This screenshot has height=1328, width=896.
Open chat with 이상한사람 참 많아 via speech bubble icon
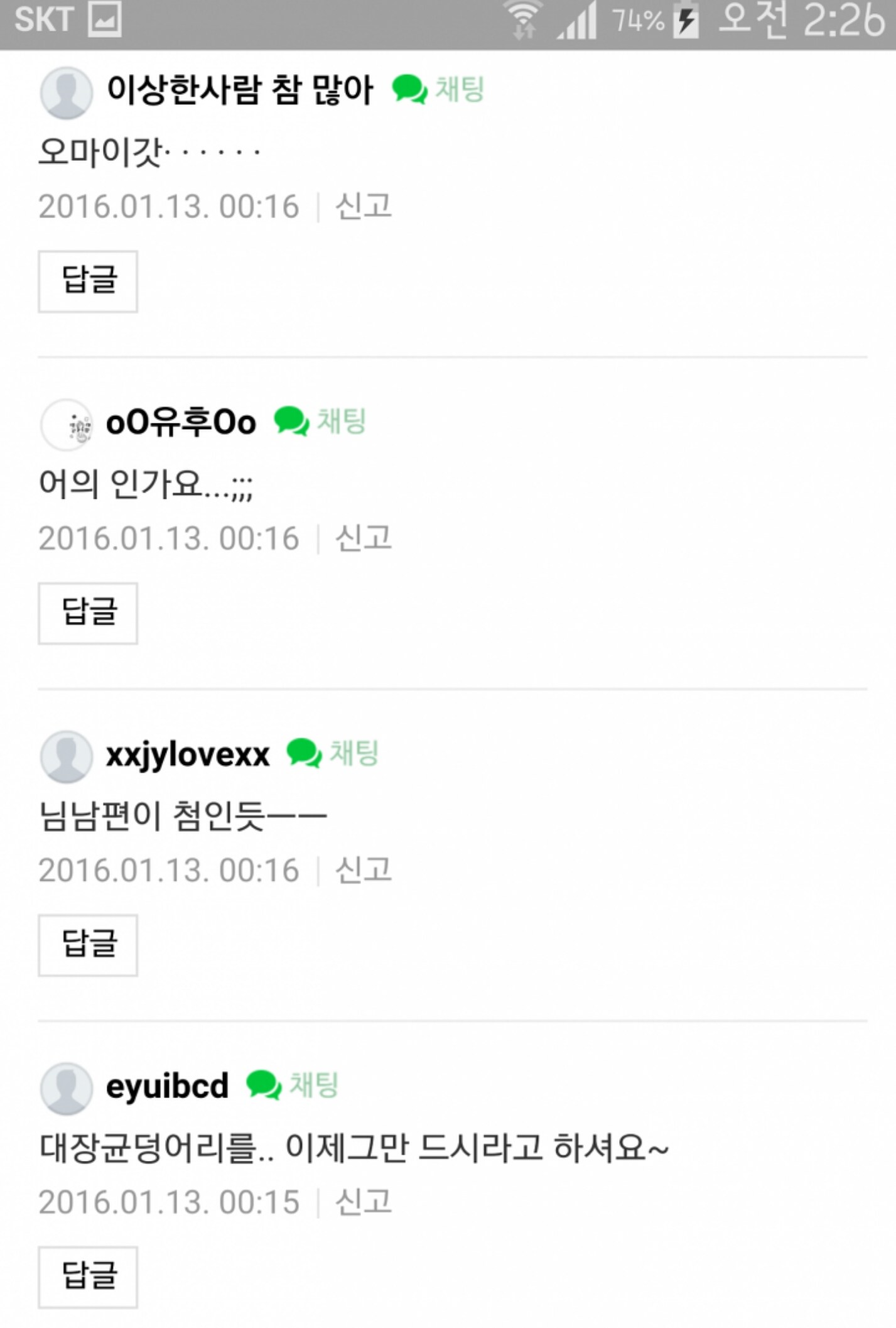click(x=409, y=90)
